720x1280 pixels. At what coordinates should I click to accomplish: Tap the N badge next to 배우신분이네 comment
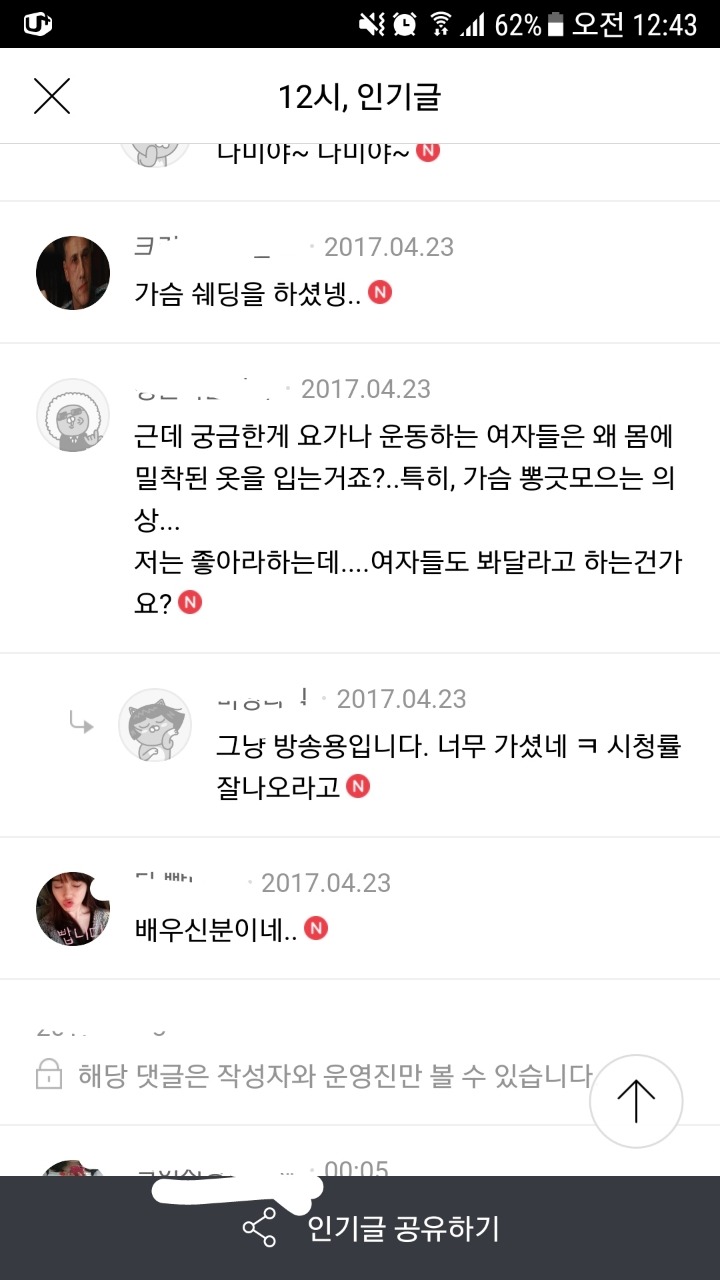click(x=317, y=928)
